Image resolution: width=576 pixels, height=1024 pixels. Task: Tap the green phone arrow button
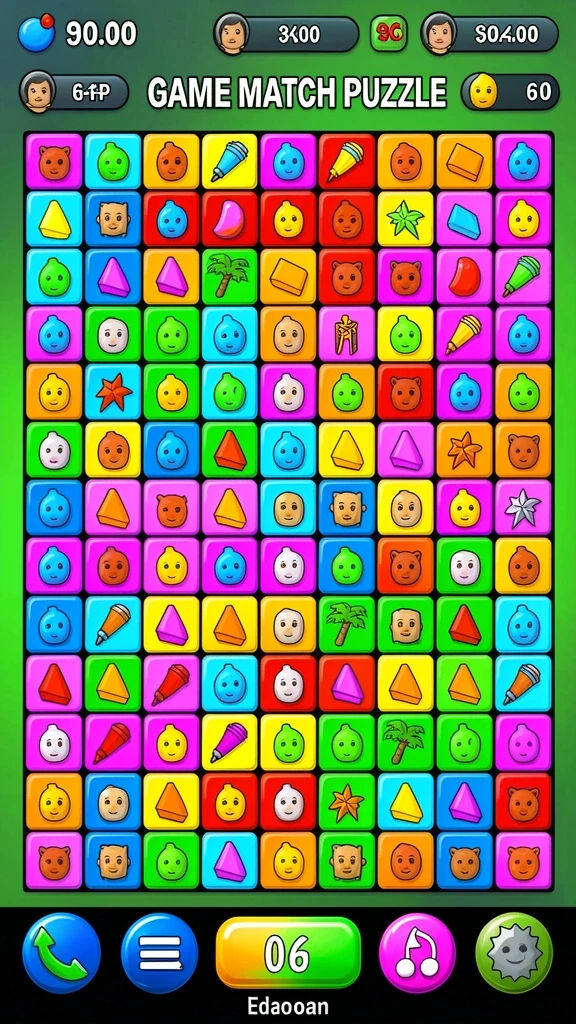(61, 953)
